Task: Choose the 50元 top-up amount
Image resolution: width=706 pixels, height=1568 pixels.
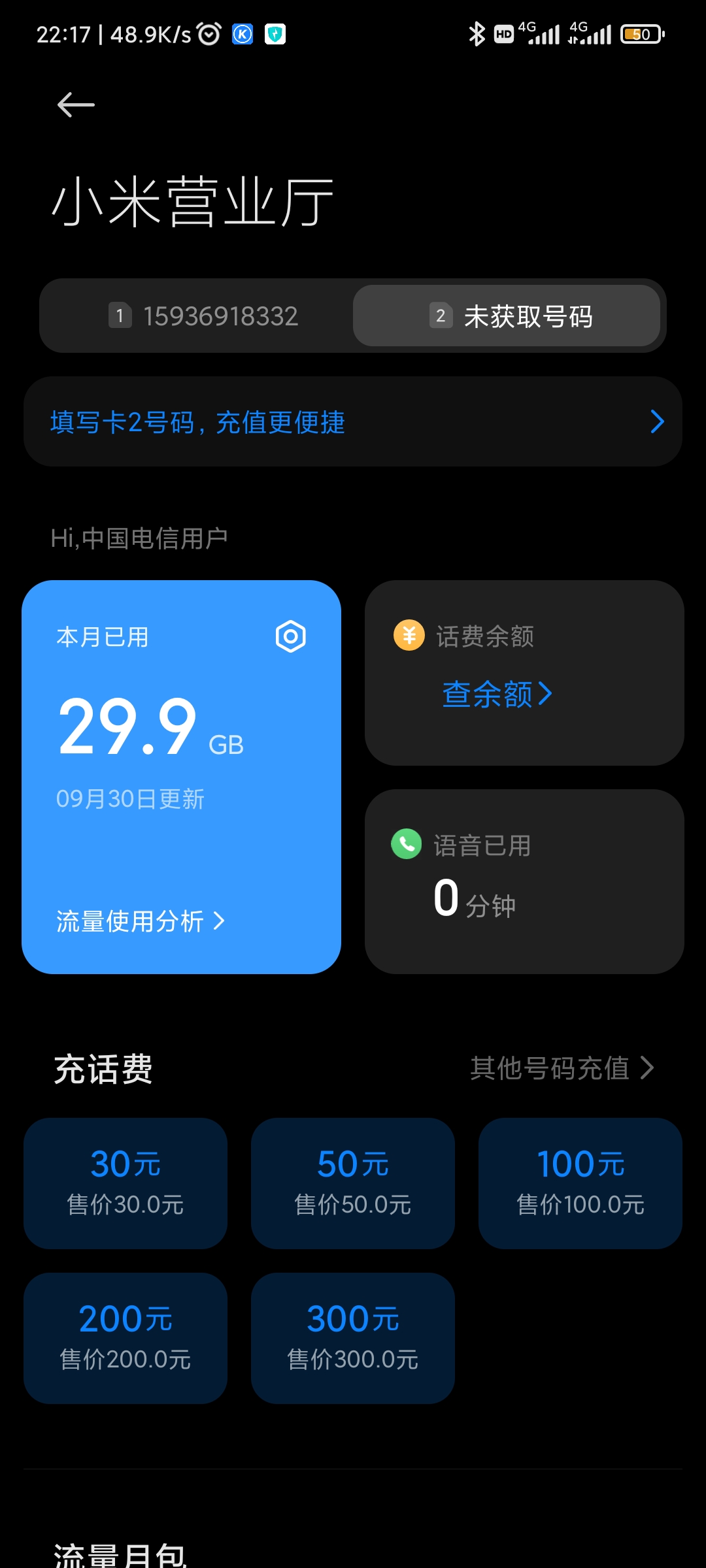Action: click(x=353, y=1183)
